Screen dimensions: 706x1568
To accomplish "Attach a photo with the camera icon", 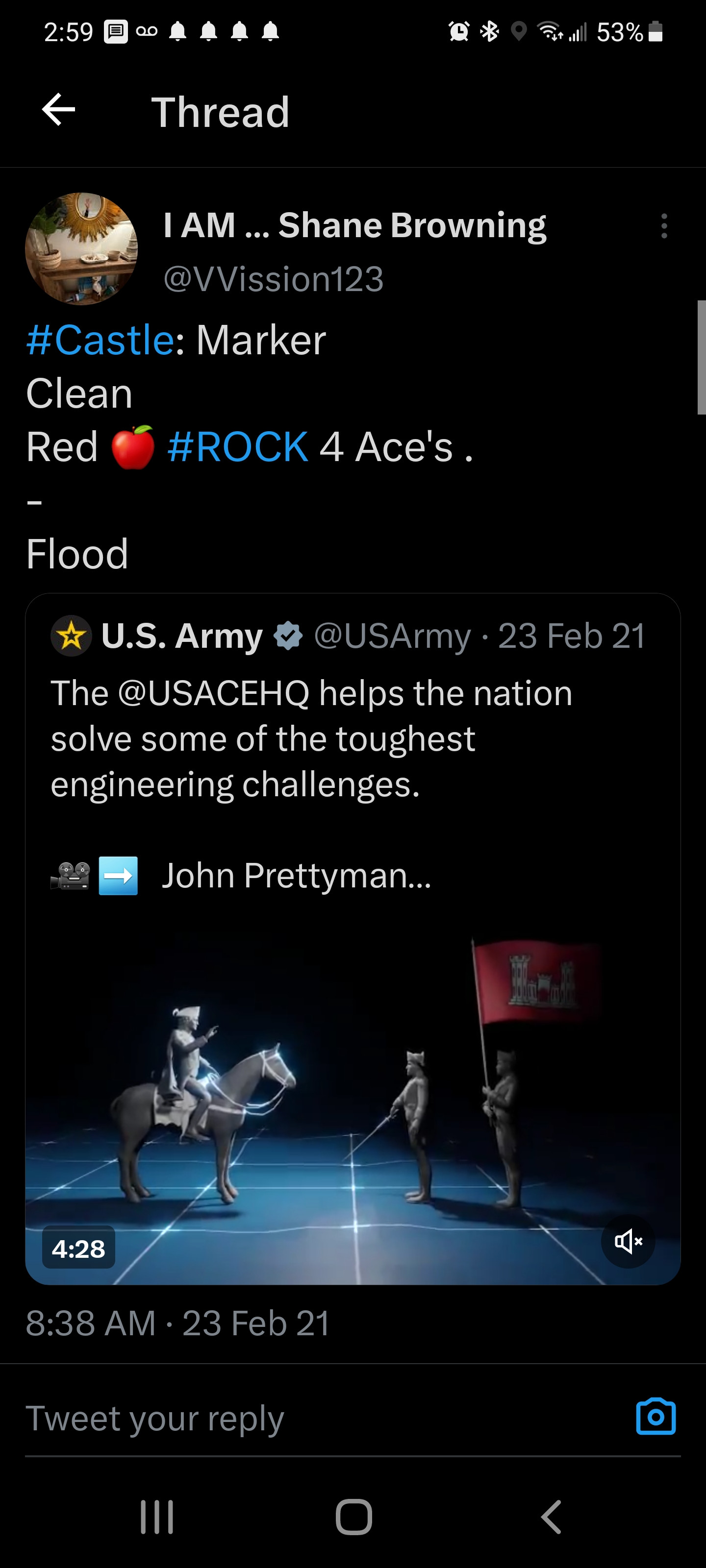I will pyautogui.click(x=656, y=1417).
